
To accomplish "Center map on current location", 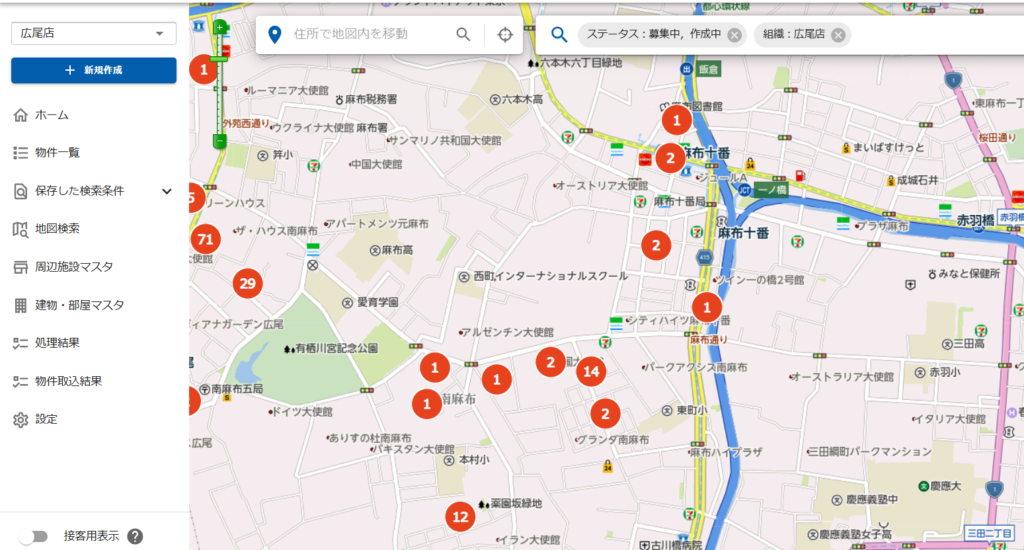I will [505, 34].
